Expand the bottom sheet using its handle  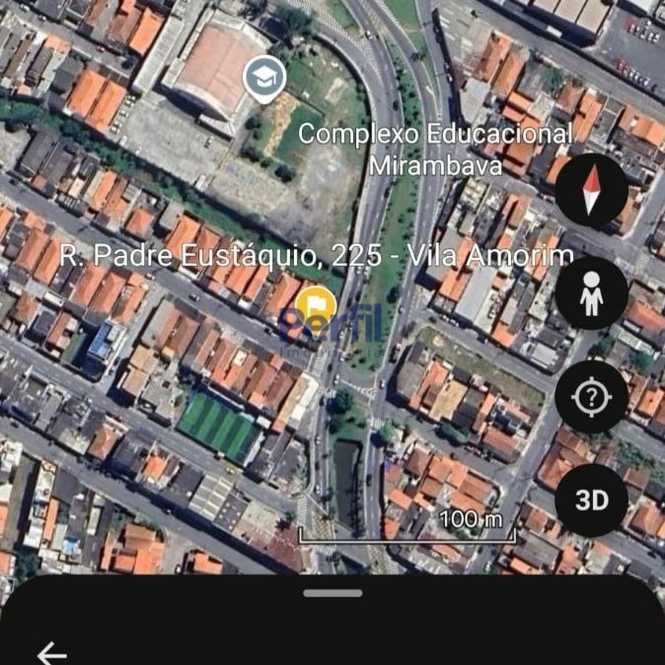(x=333, y=593)
